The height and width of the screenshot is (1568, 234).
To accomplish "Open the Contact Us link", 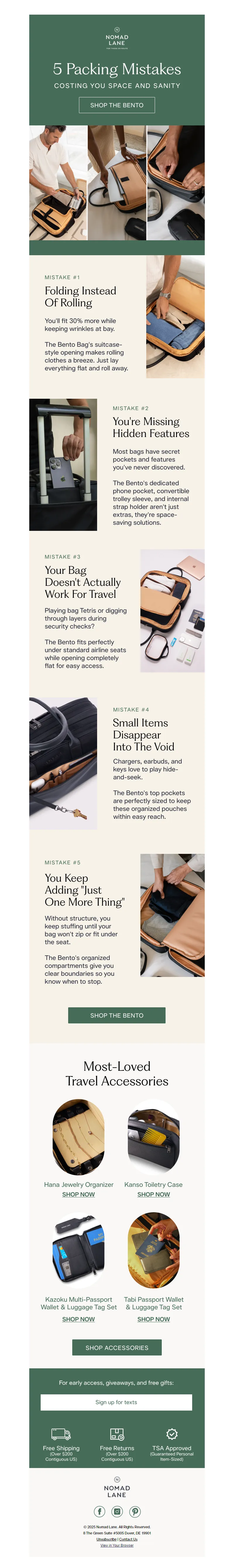I will click(128, 1539).
